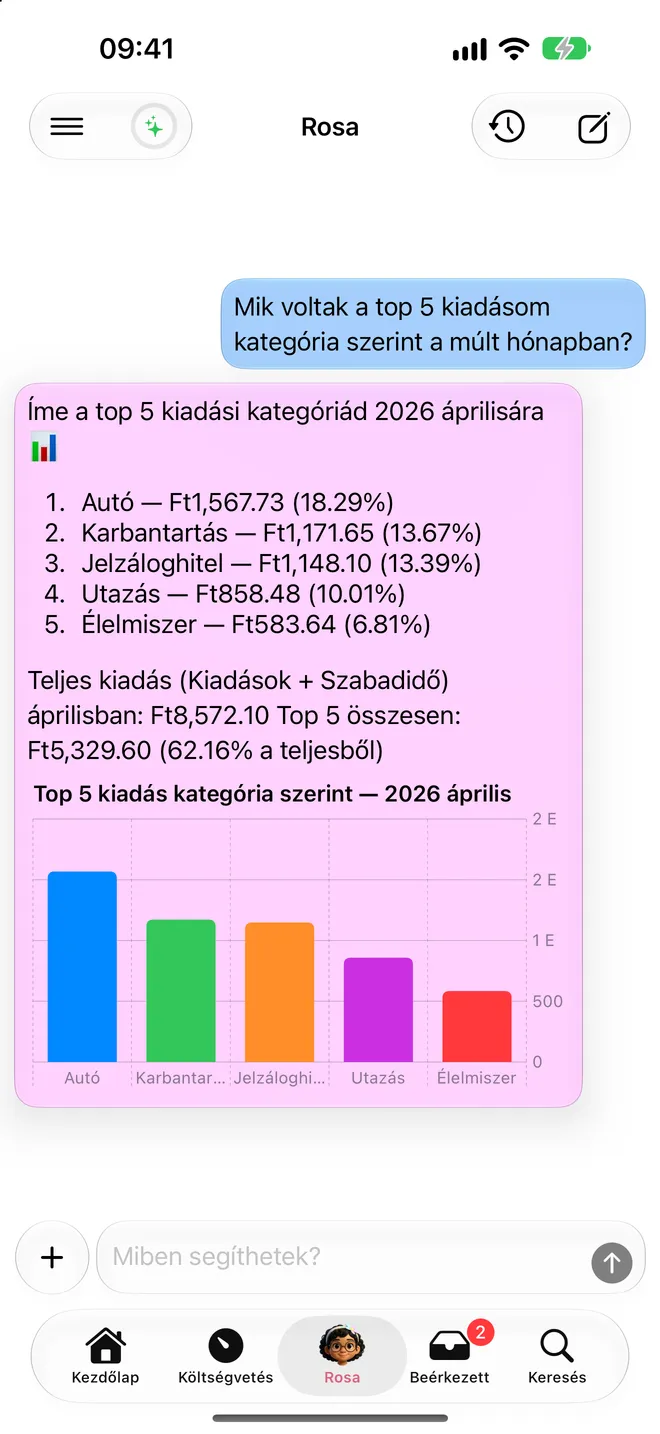The image size is (660, 1434).
Task: Open chat history clock icon
Action: coord(507,127)
